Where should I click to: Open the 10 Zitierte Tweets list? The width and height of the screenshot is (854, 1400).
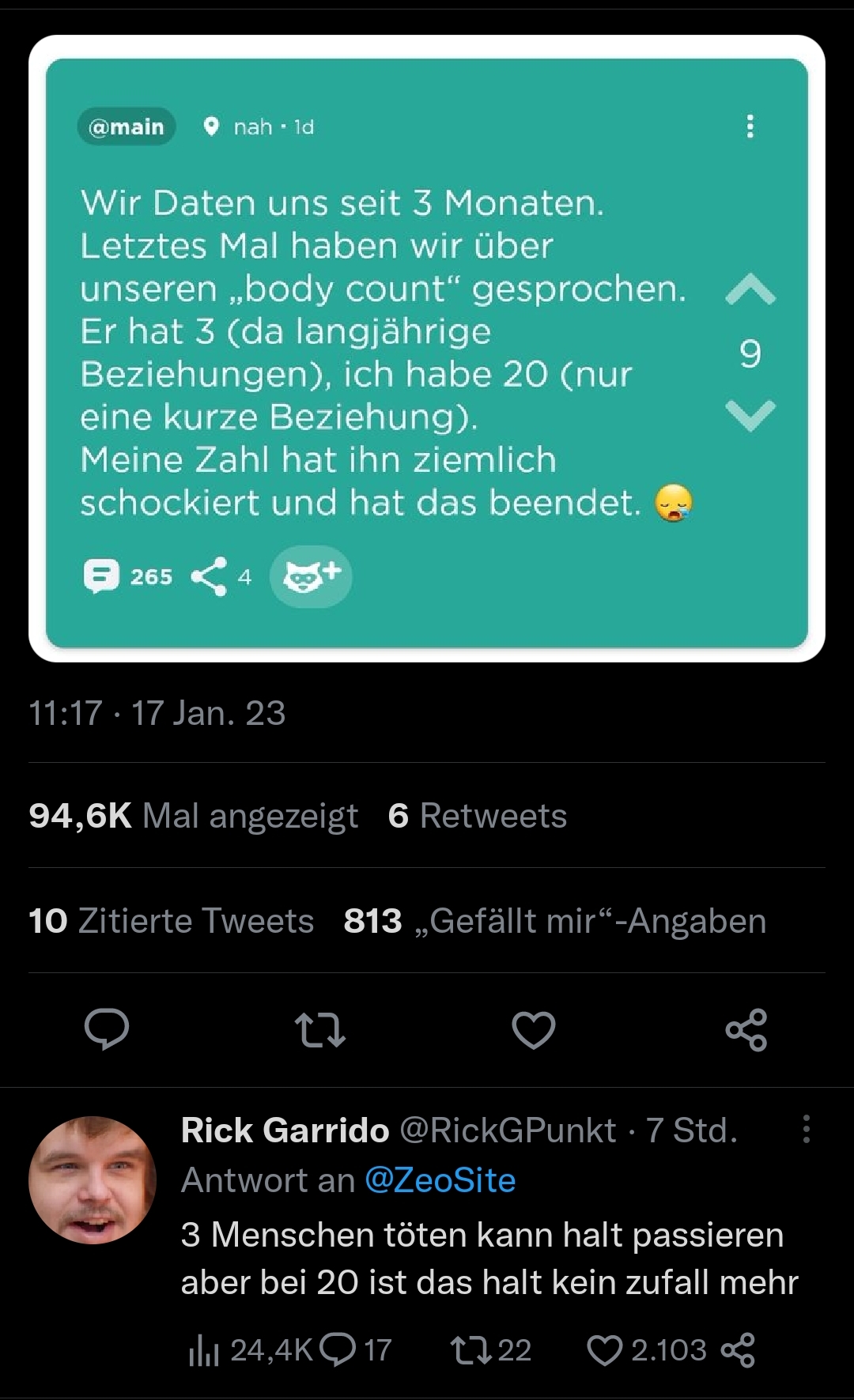coord(172,921)
